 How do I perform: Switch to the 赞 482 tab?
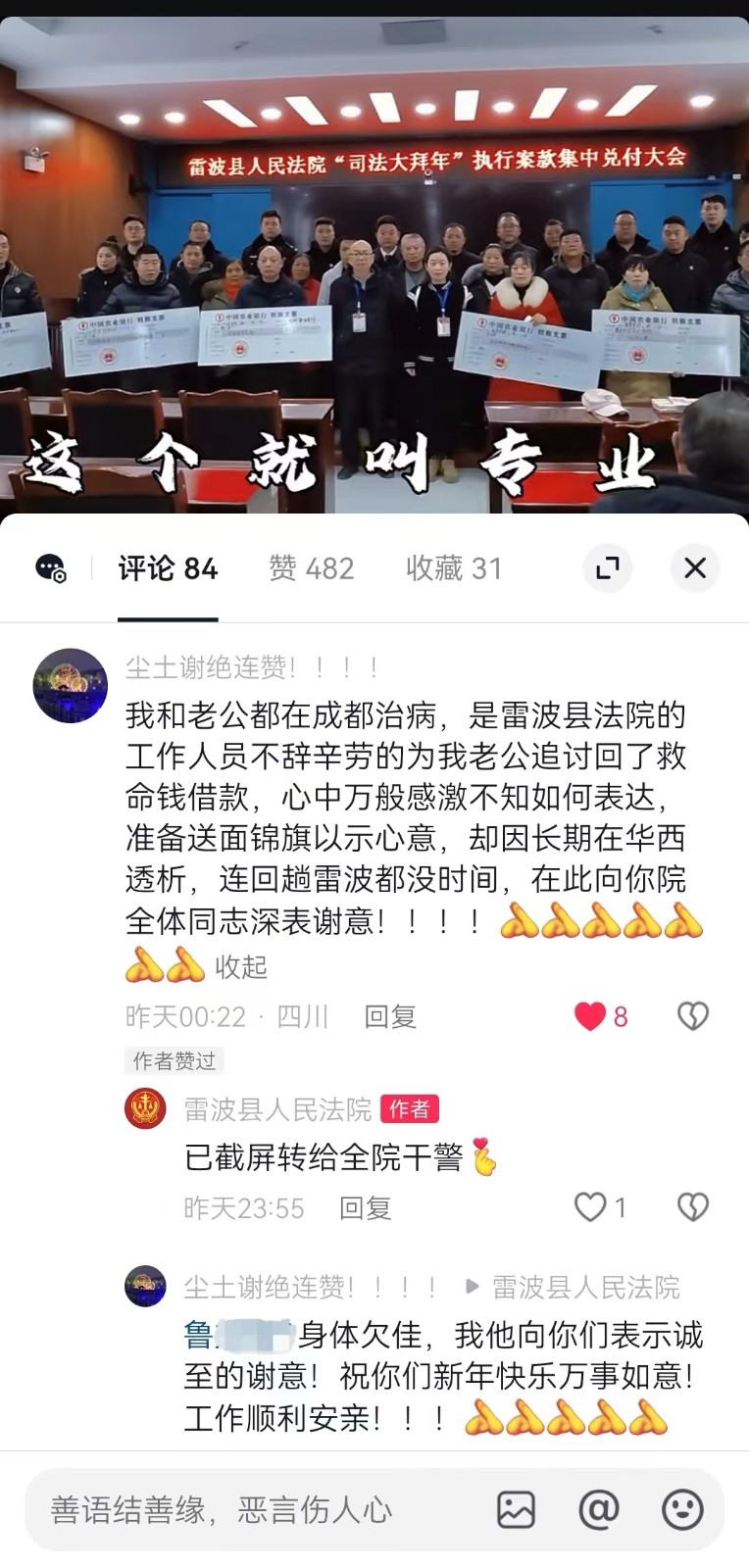[x=311, y=568]
